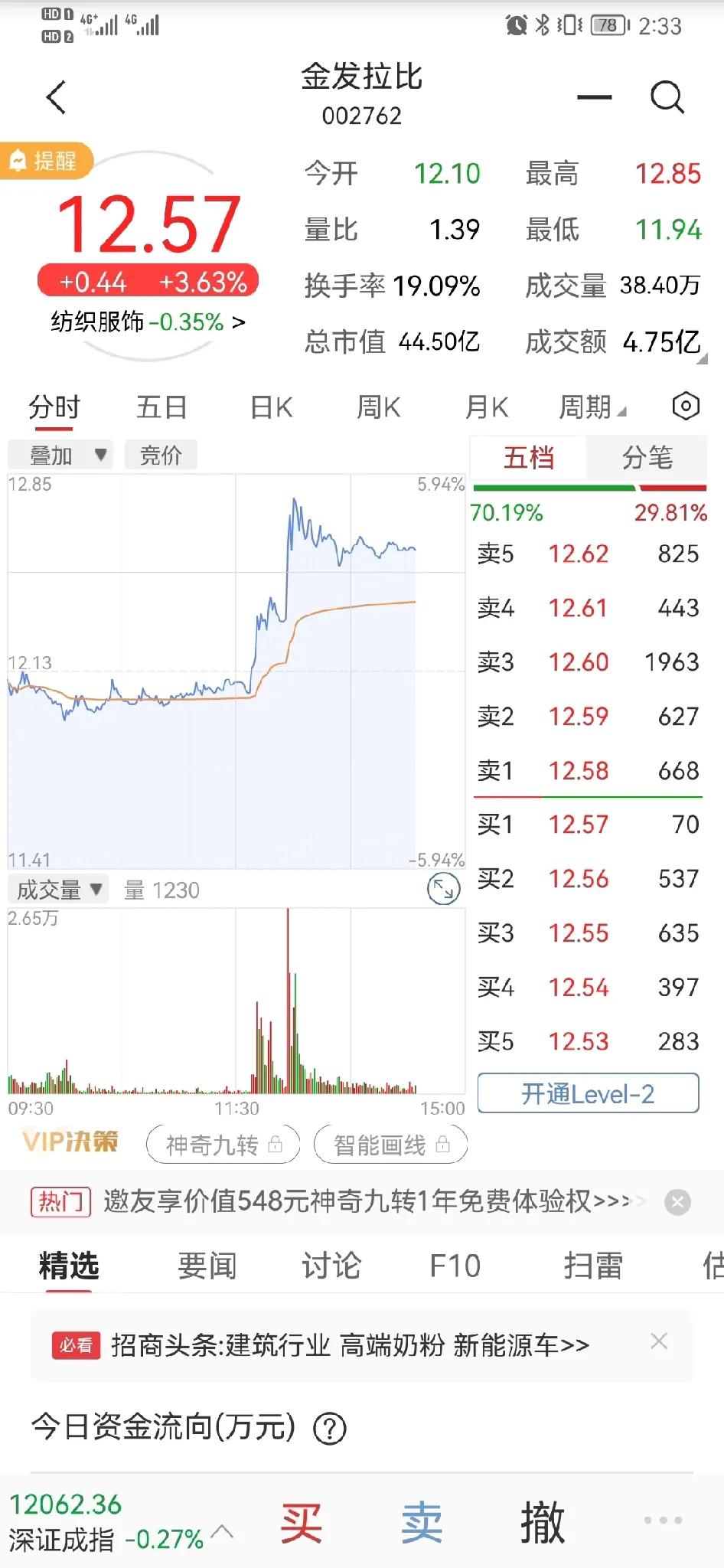Switch to the 日K chart tab
The image size is (724, 1568).
(272, 407)
